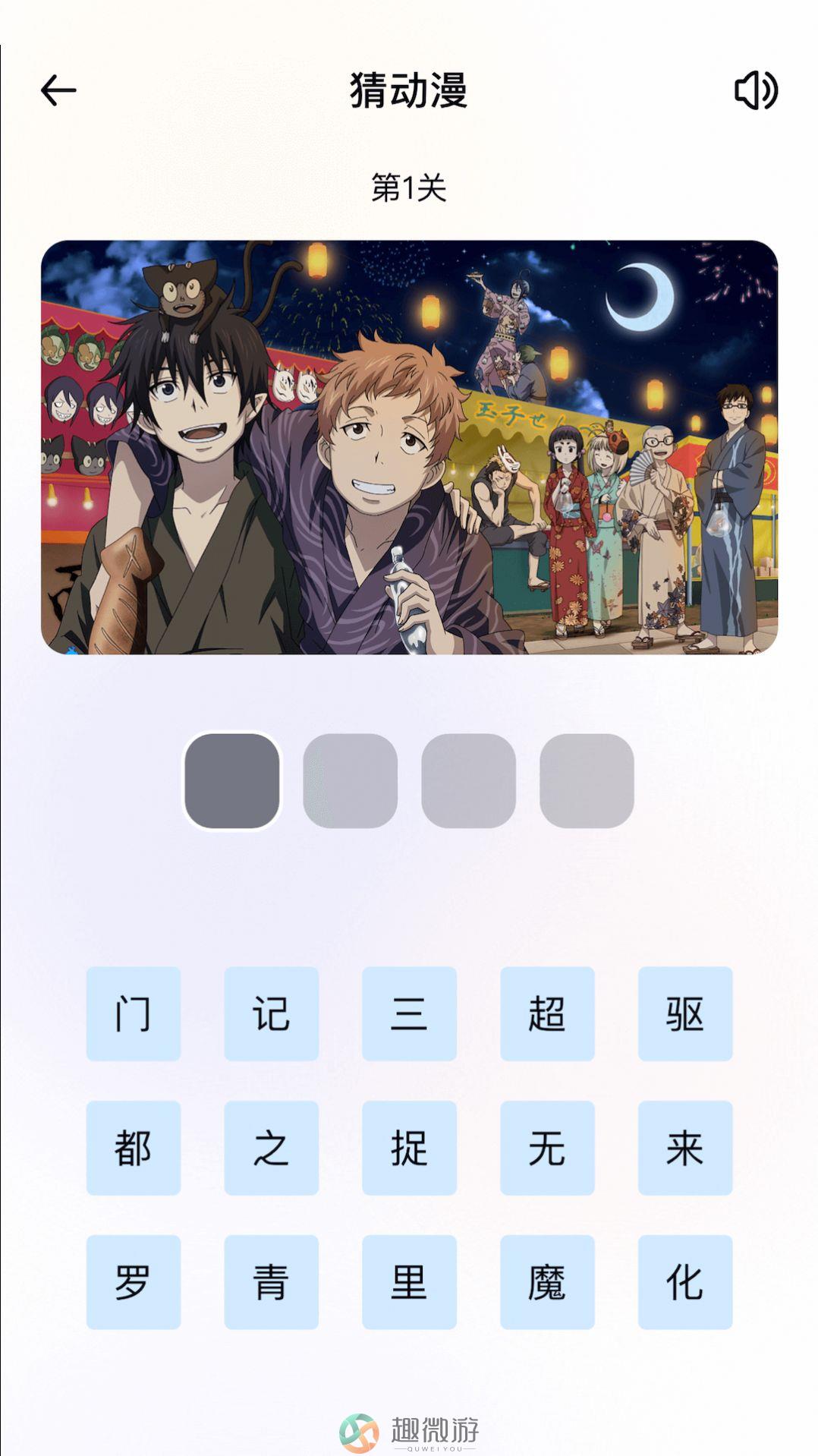Select the character 驱
Image resolution: width=818 pixels, height=1456 pixels.
coord(684,1013)
